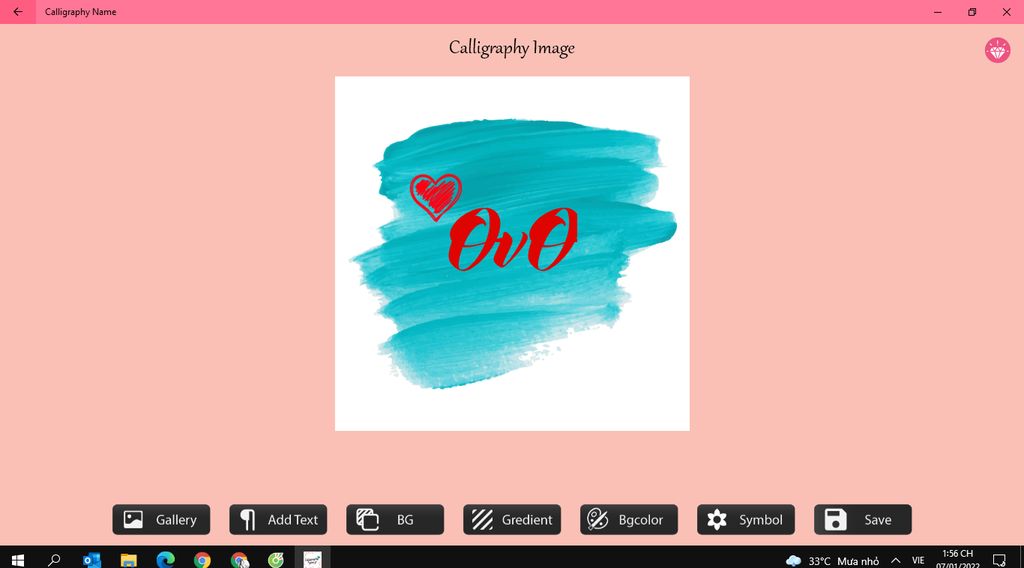Open the Gallery button
The height and width of the screenshot is (568, 1024).
point(161,520)
